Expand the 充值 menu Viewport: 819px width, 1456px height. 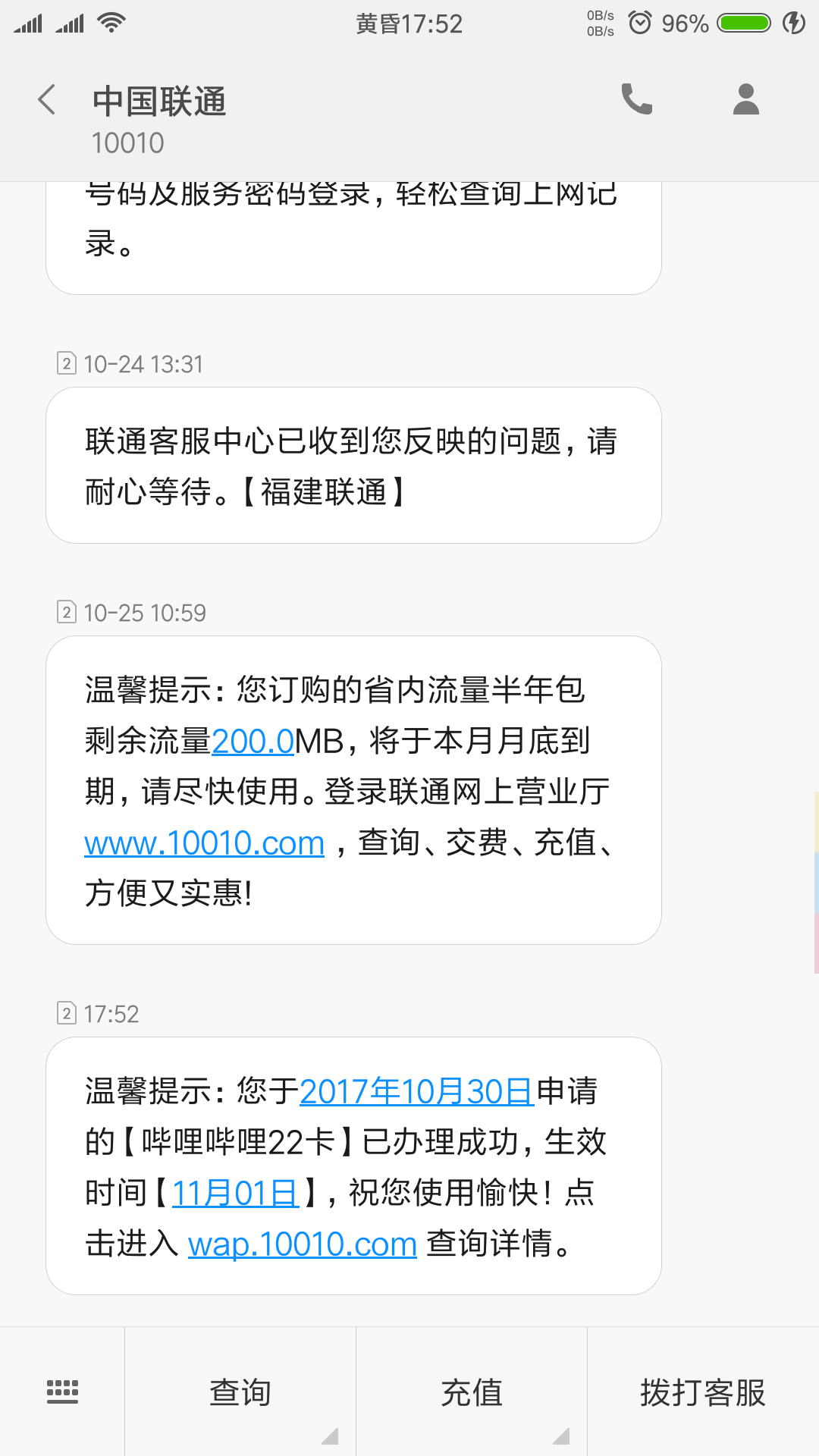coord(472,1392)
